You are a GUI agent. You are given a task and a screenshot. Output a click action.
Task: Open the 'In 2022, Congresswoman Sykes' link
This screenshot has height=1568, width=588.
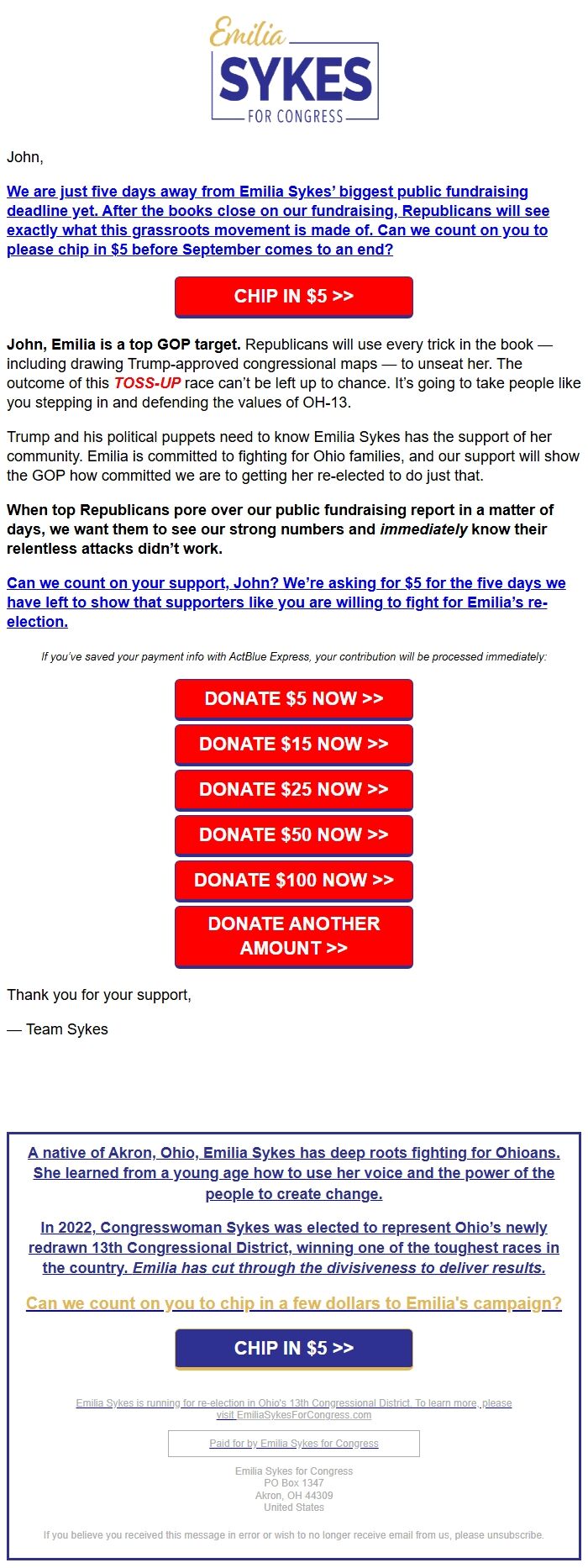(294, 1248)
